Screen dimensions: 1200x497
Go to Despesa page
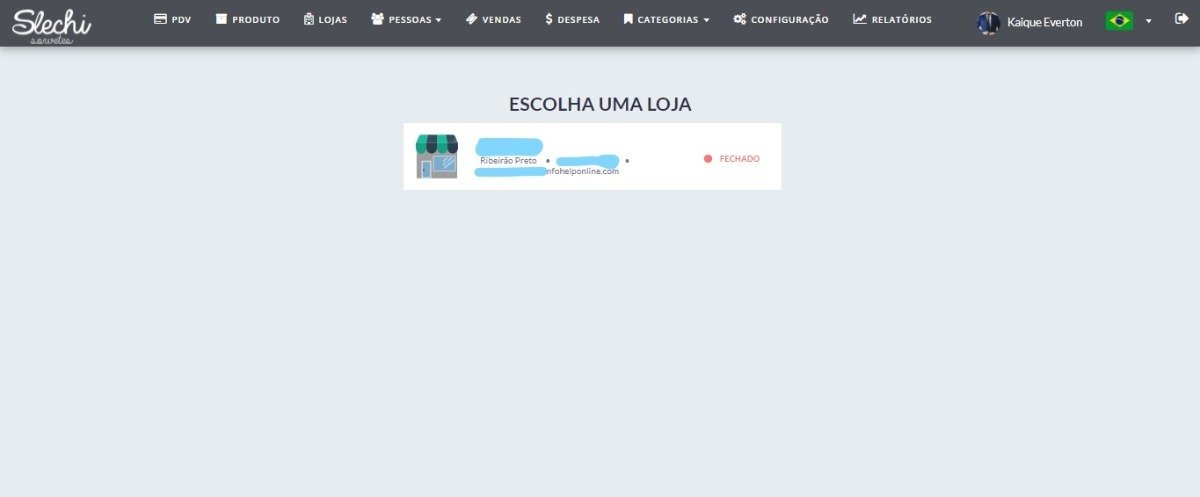pos(572,20)
